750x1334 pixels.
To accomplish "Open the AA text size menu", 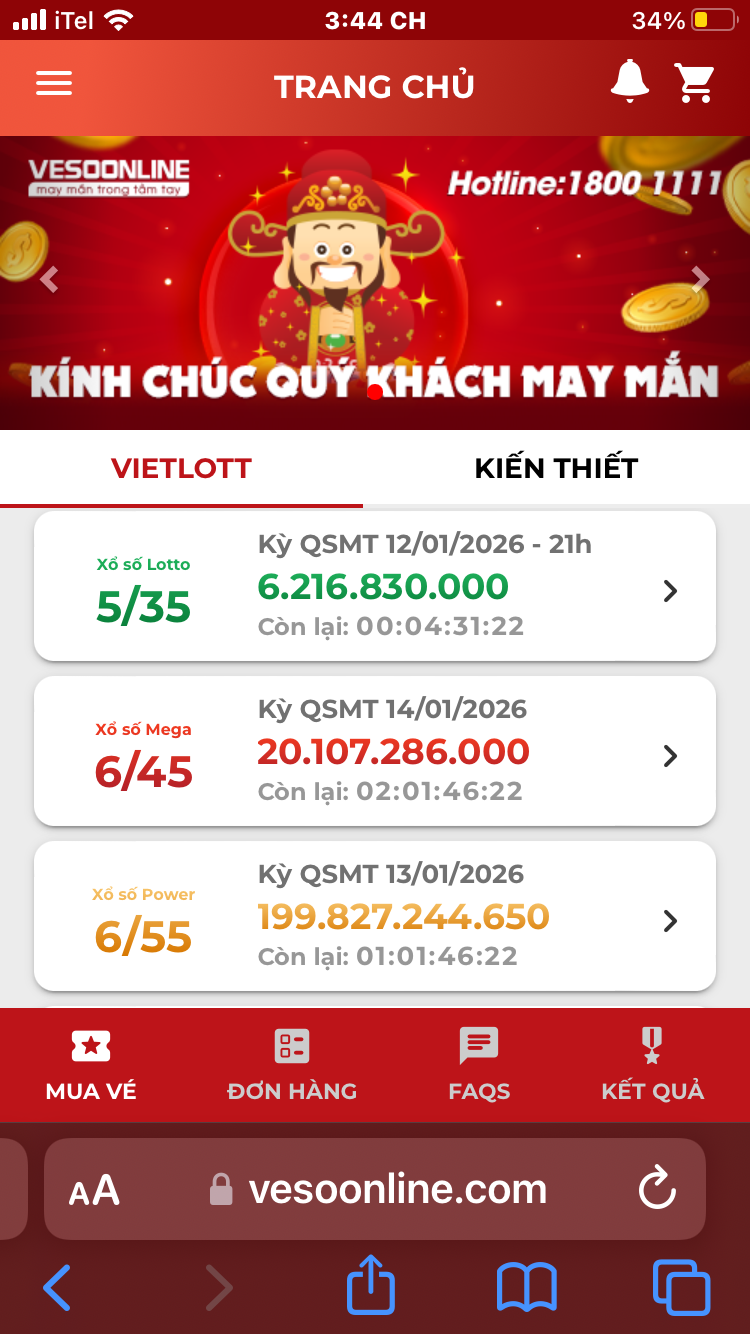I will [x=94, y=1190].
